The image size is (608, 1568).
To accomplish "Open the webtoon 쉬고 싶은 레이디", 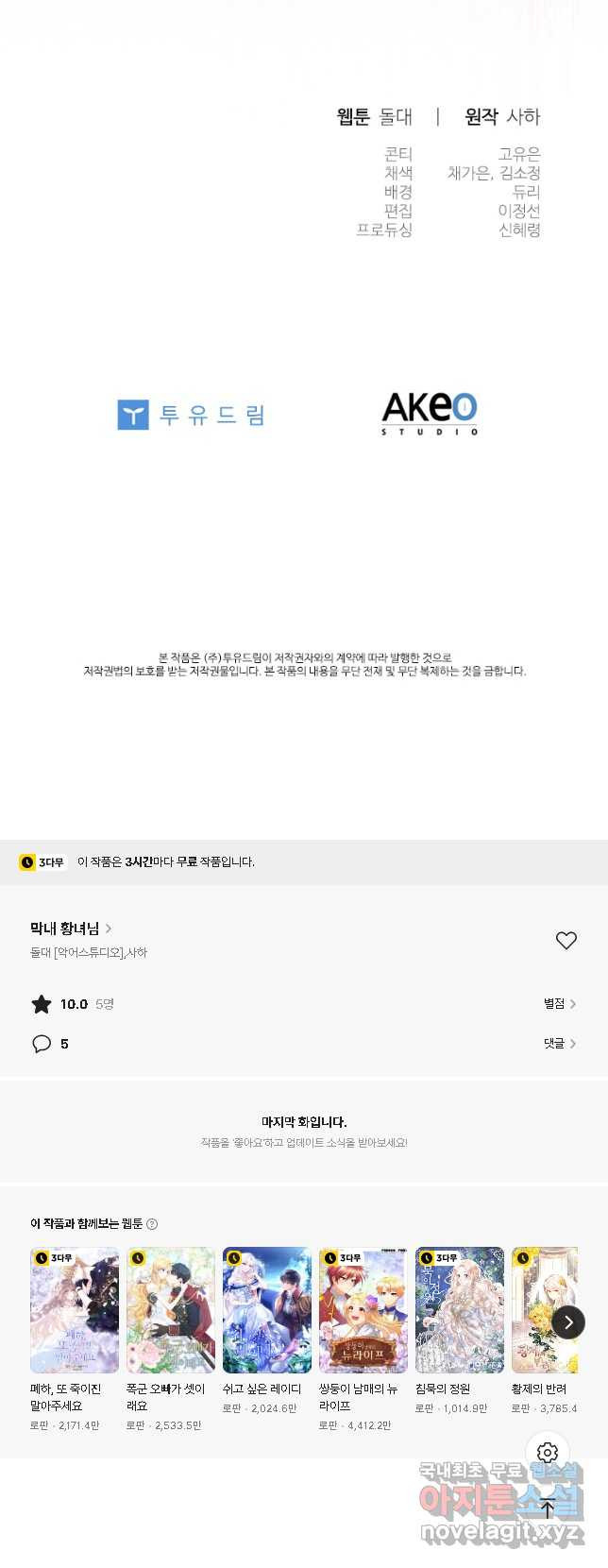I will (267, 1310).
